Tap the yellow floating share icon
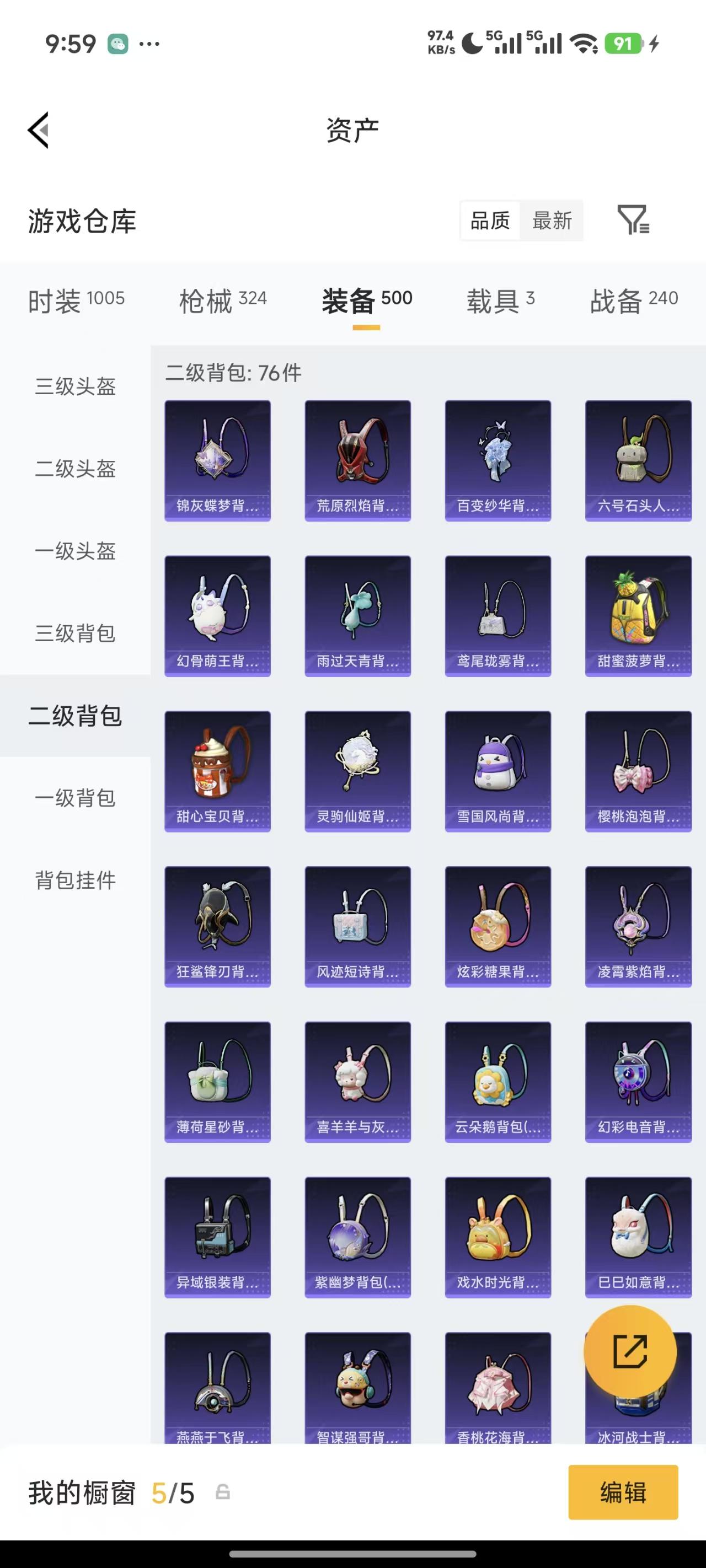Image resolution: width=706 pixels, height=1568 pixels. click(630, 1350)
